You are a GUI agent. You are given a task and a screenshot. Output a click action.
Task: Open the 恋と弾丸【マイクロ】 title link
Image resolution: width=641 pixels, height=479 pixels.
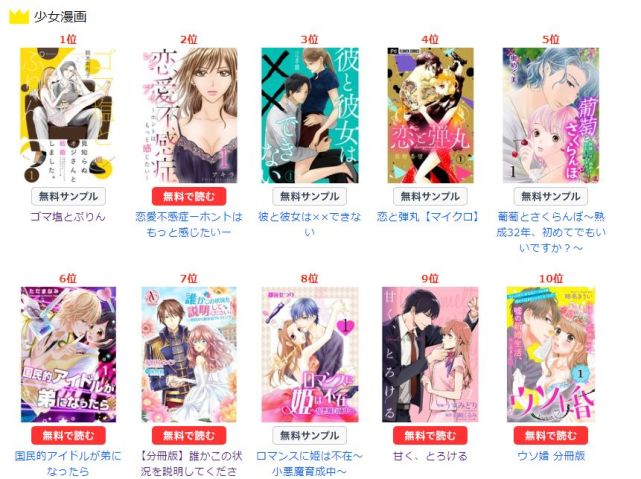pyautogui.click(x=430, y=217)
